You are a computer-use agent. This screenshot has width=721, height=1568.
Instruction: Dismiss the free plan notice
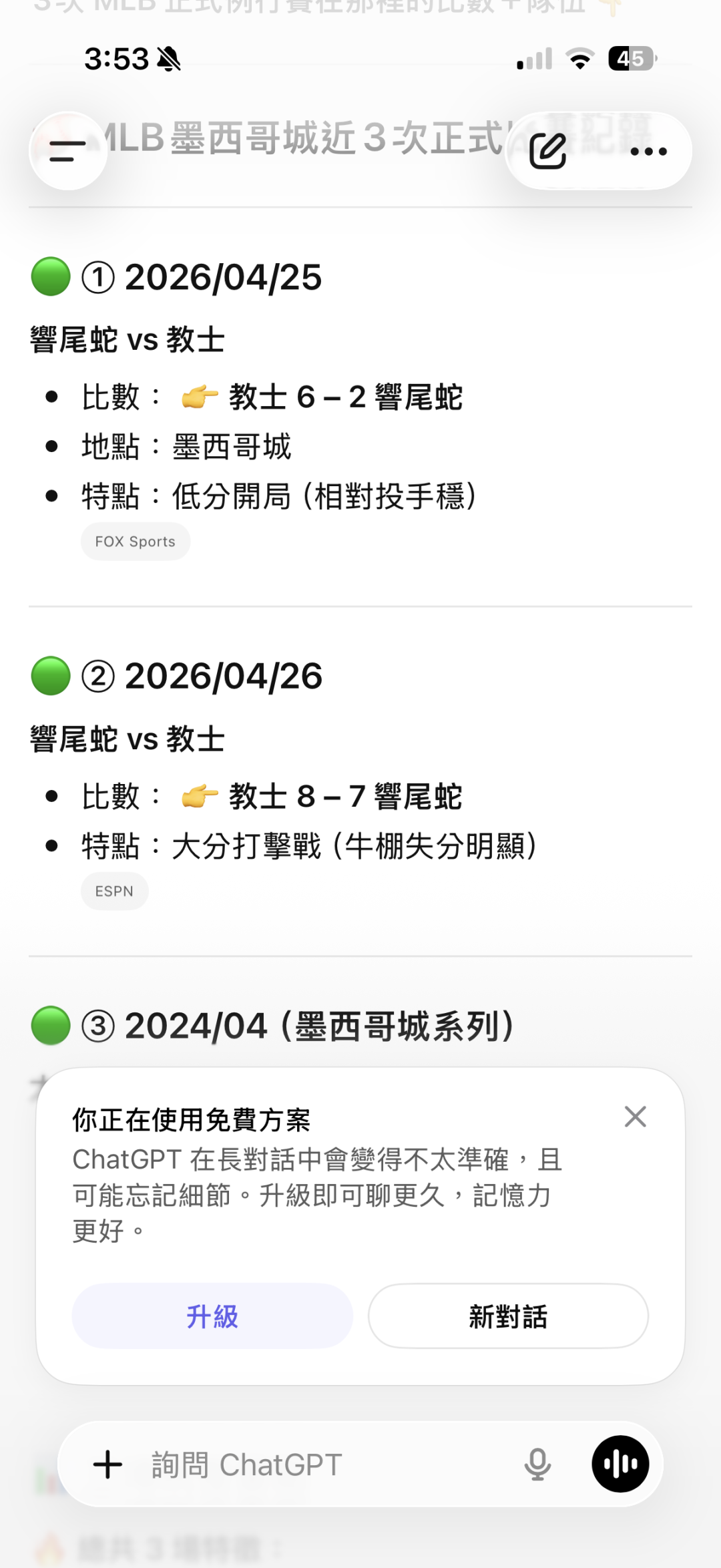click(x=635, y=1117)
